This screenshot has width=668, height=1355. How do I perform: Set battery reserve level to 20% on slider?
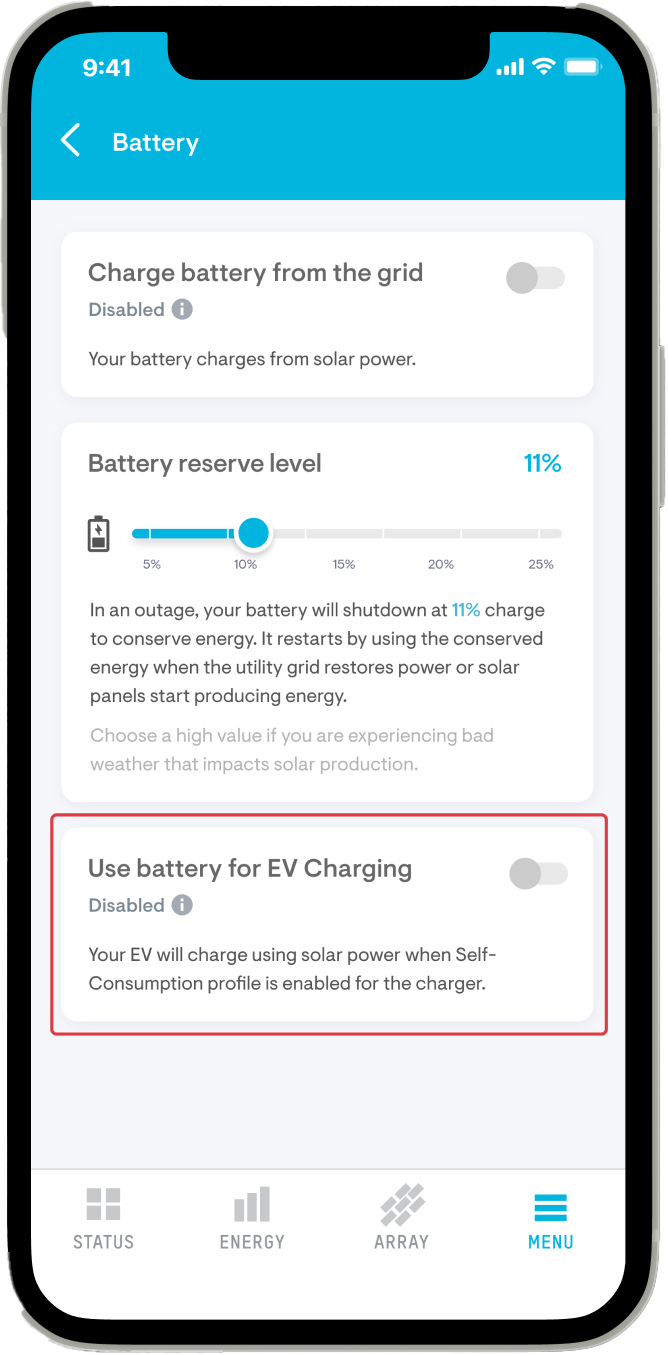(440, 534)
